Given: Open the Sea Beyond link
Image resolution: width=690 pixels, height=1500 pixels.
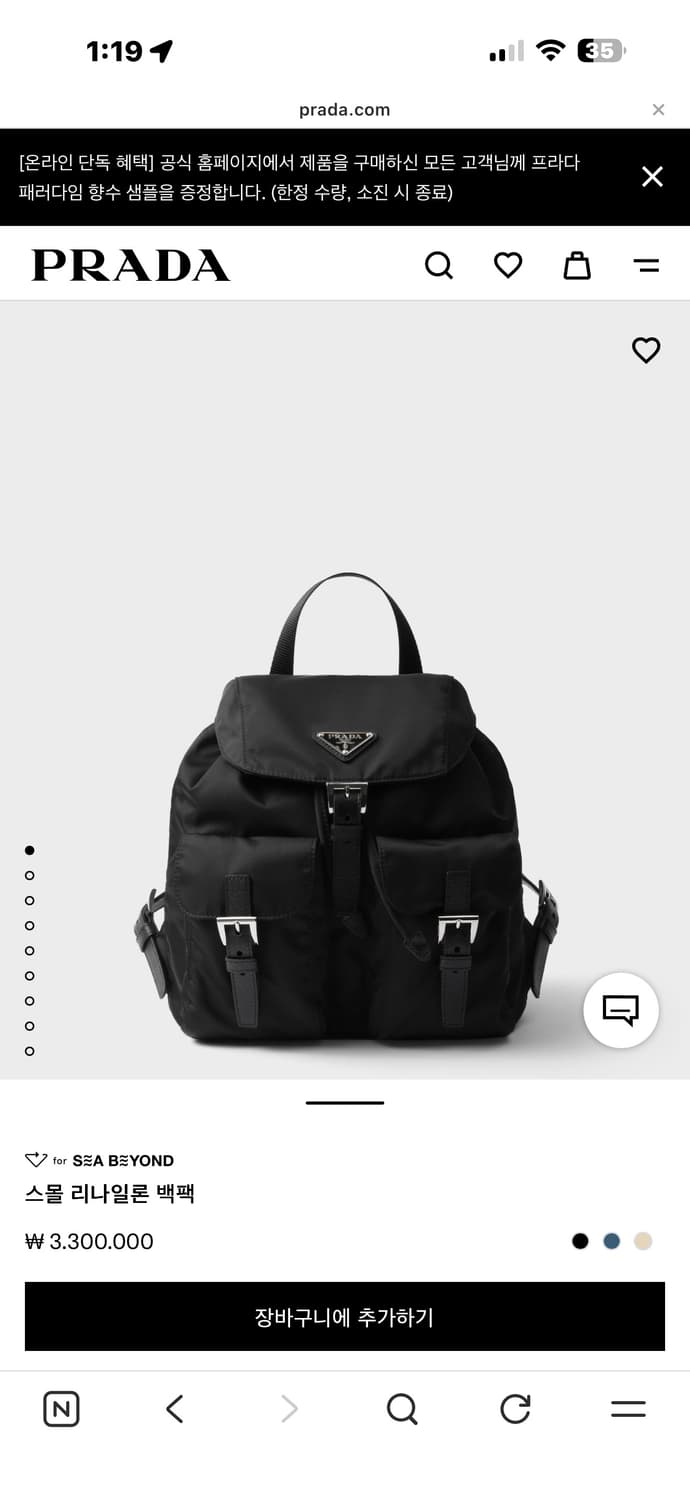Looking at the screenshot, I should [100, 1160].
